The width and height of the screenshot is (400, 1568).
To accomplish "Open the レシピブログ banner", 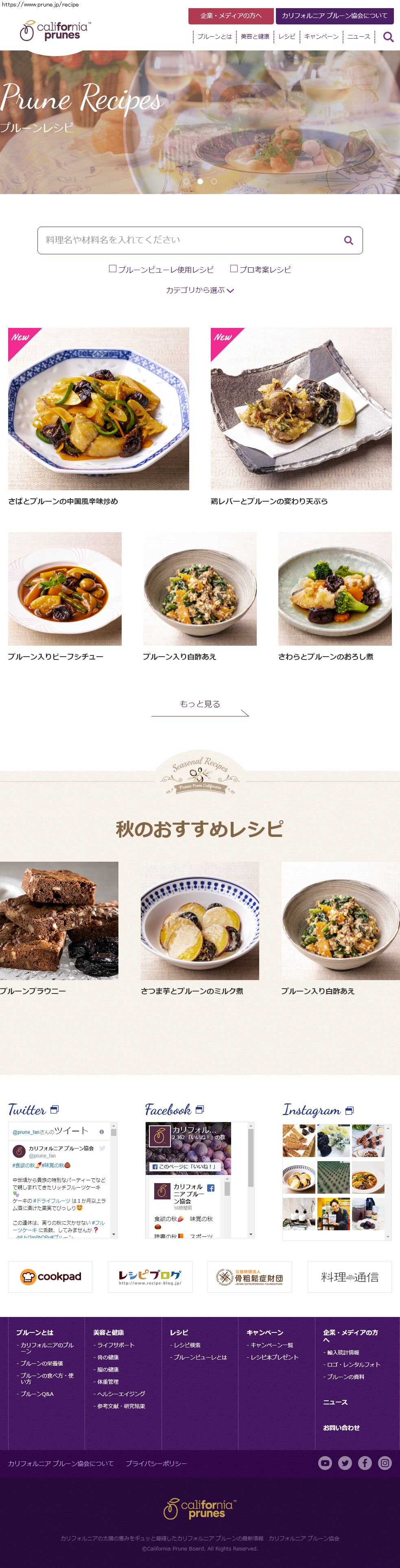I will (x=150, y=1277).
